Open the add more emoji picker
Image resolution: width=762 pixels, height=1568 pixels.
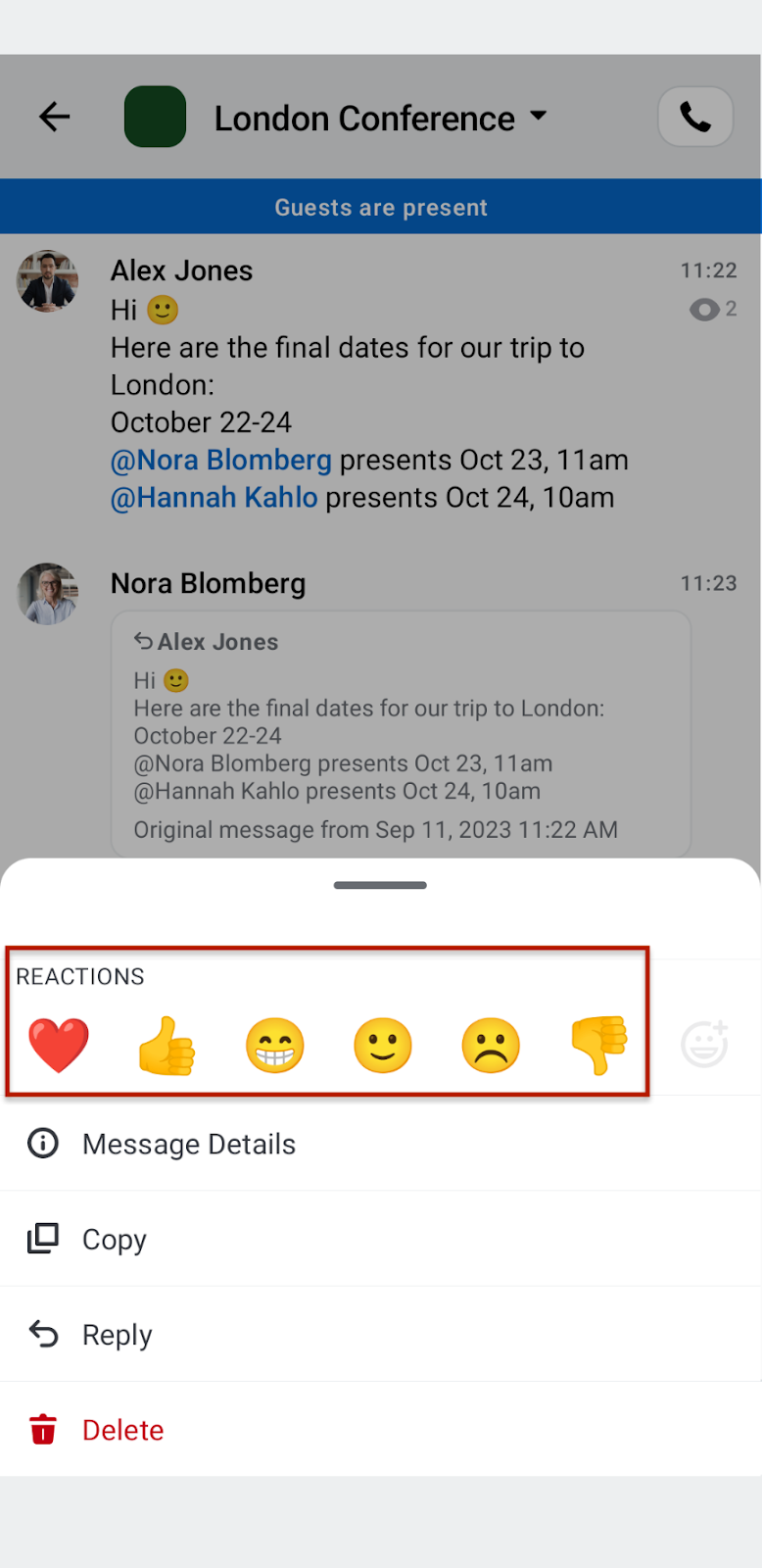pyautogui.click(x=705, y=1044)
